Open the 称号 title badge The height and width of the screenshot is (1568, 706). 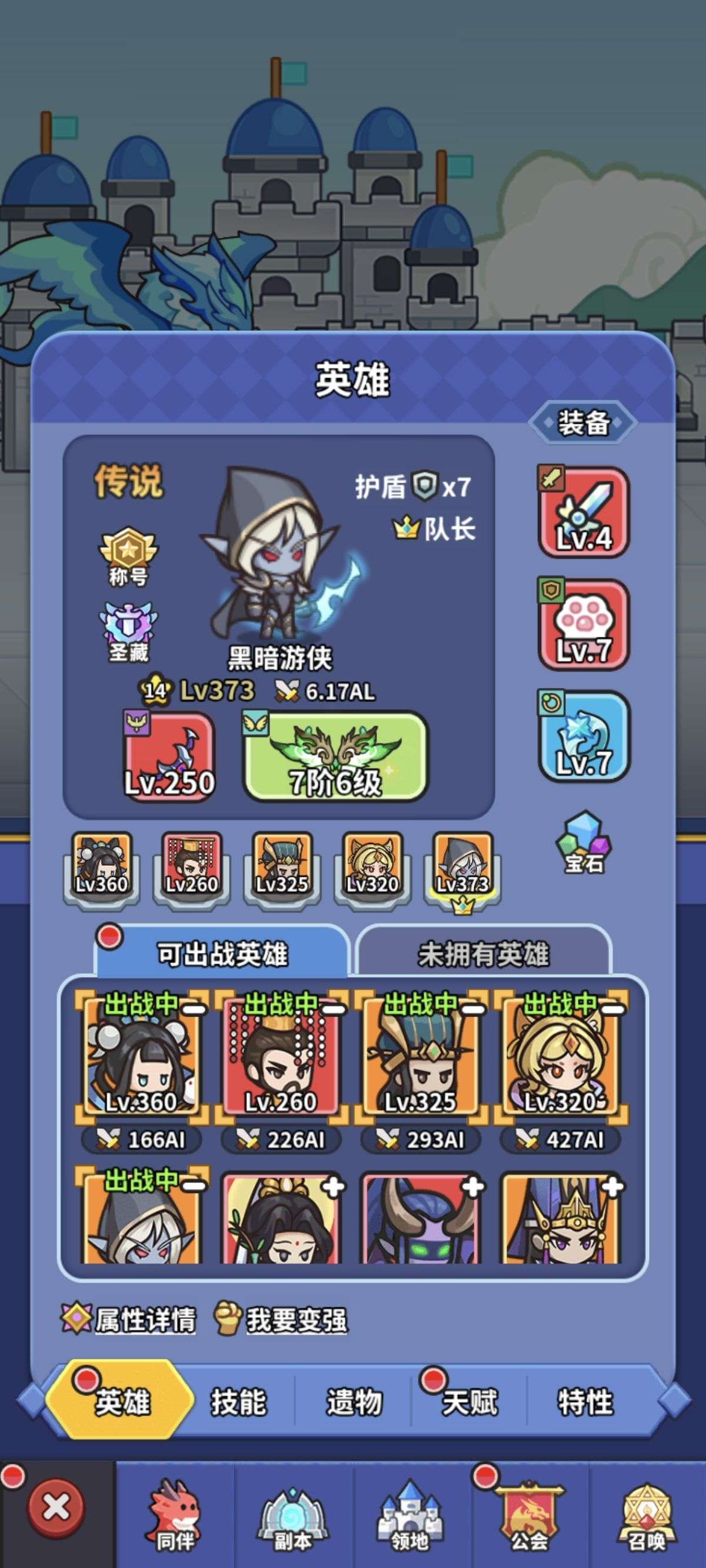[128, 556]
